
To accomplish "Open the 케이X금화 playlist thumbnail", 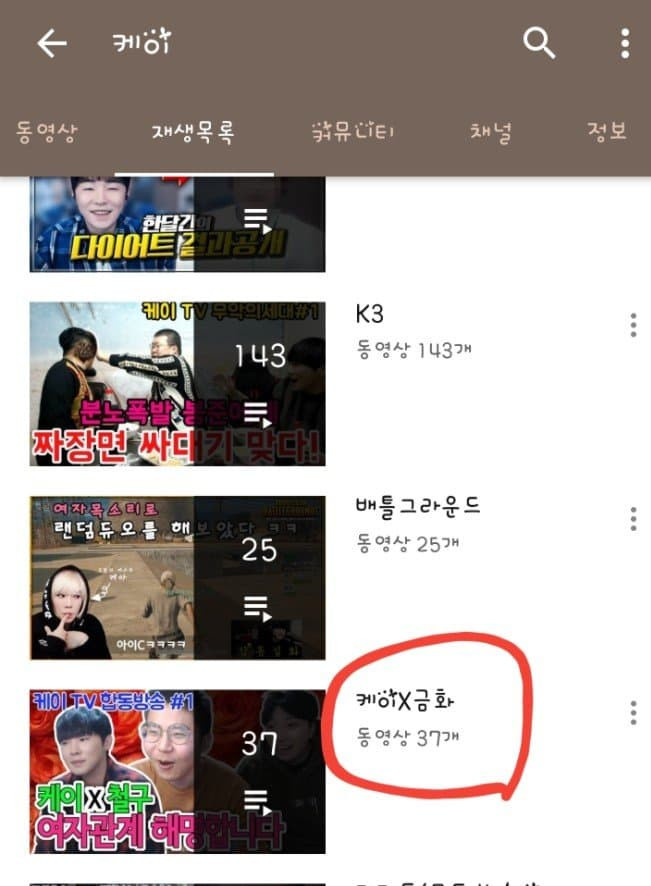I will [x=177, y=771].
